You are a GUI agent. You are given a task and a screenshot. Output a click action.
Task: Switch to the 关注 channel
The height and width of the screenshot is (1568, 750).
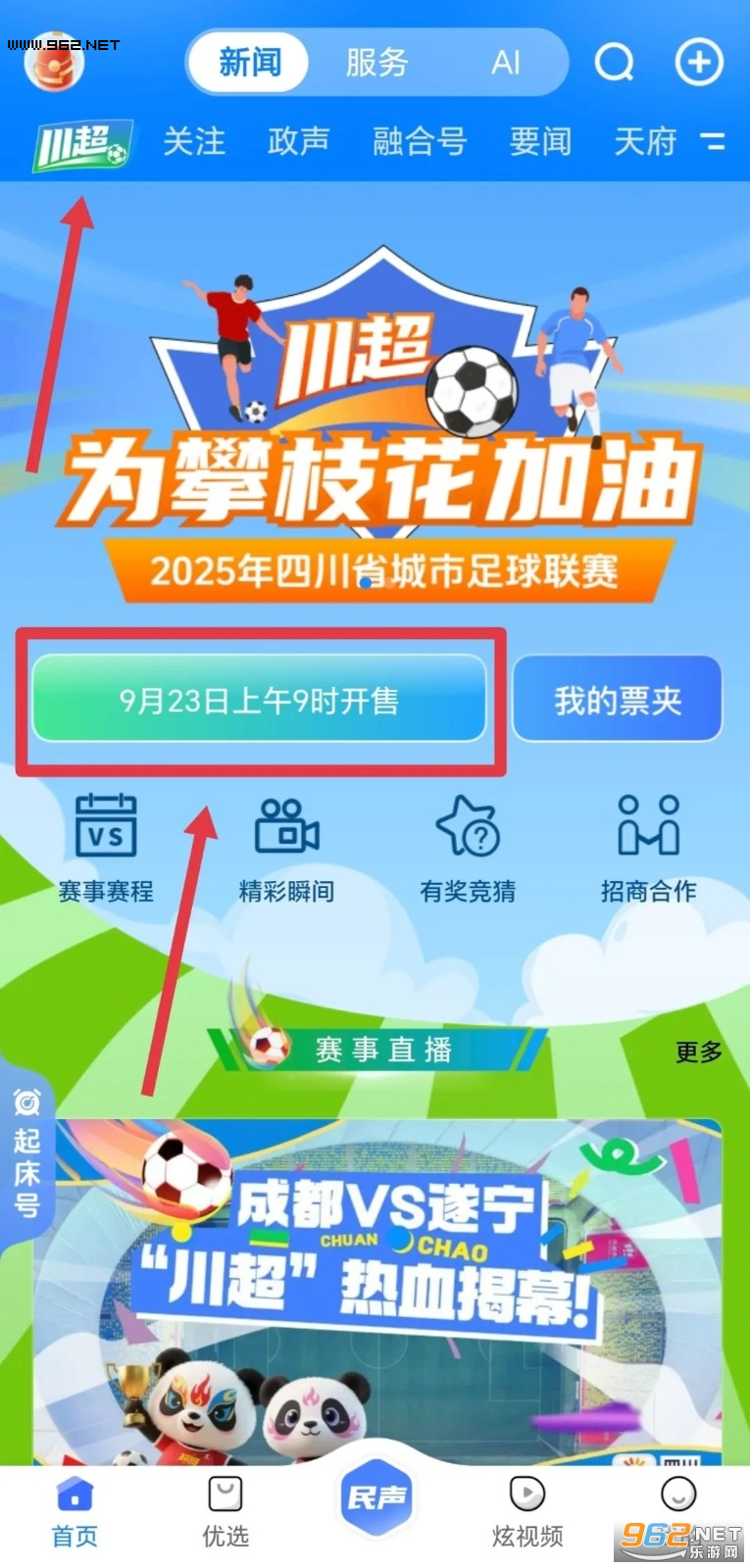click(x=194, y=141)
